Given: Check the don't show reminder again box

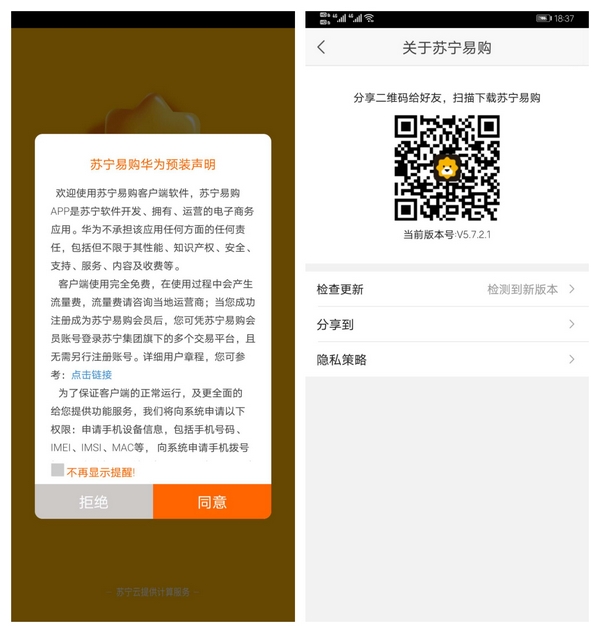Looking at the screenshot, I should click(58, 470).
